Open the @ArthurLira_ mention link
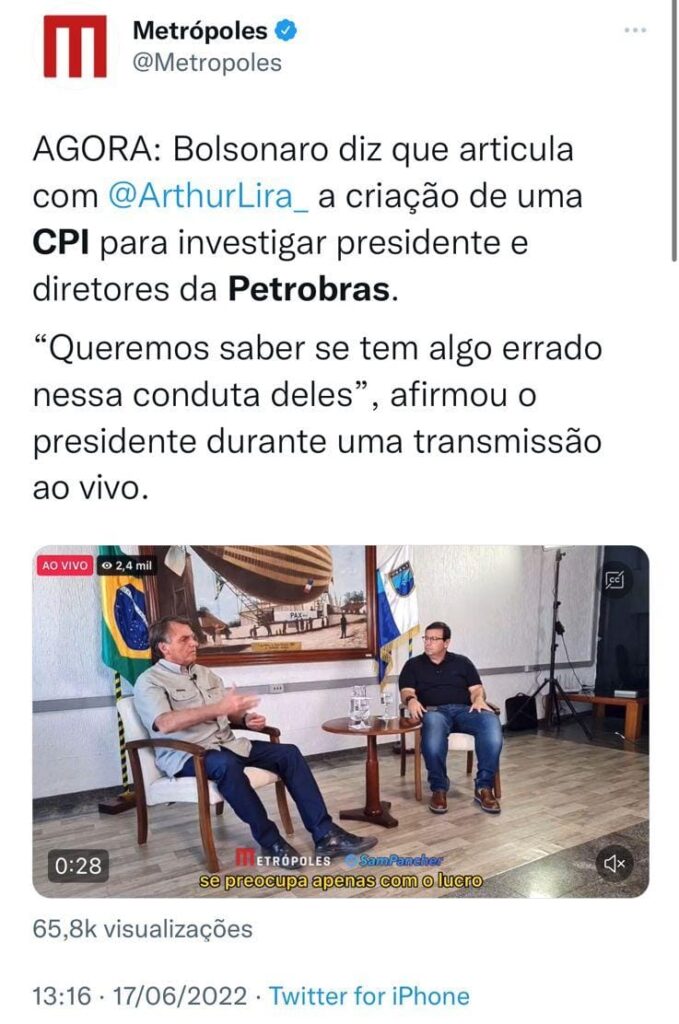 (x=208, y=197)
